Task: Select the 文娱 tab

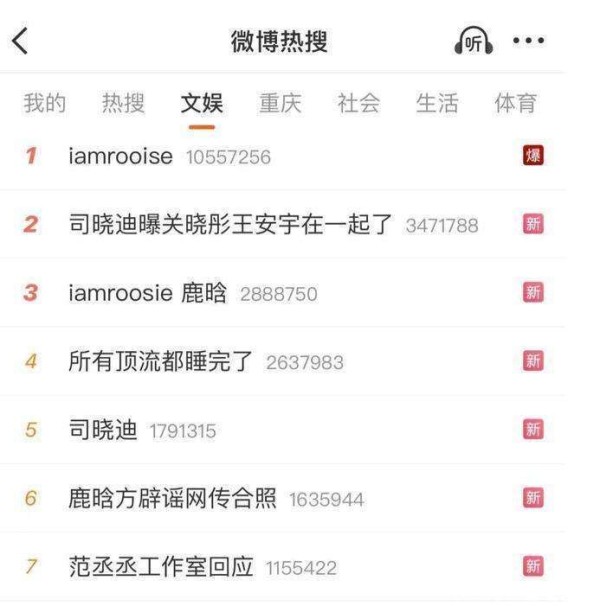Action: click(202, 103)
